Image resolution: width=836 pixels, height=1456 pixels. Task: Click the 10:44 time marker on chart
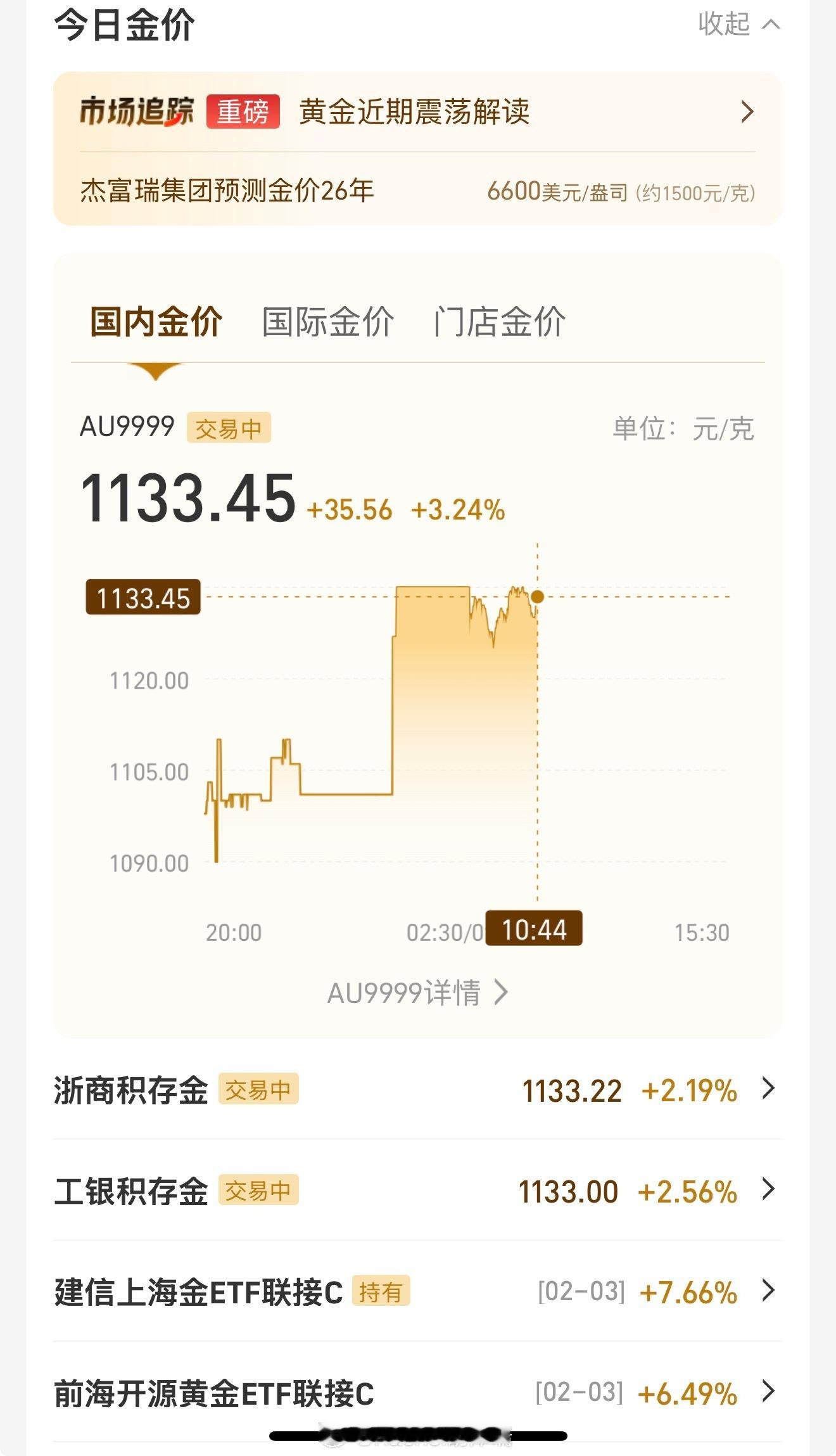(534, 928)
